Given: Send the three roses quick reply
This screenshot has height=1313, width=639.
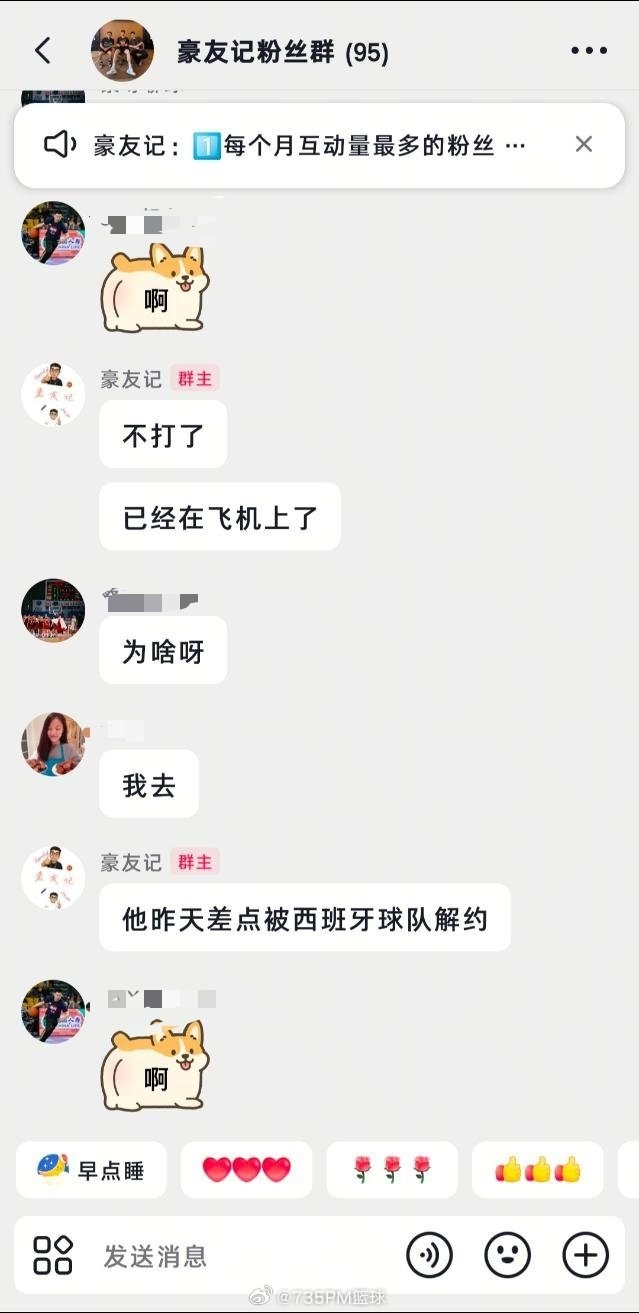Looking at the screenshot, I should 392,1169.
